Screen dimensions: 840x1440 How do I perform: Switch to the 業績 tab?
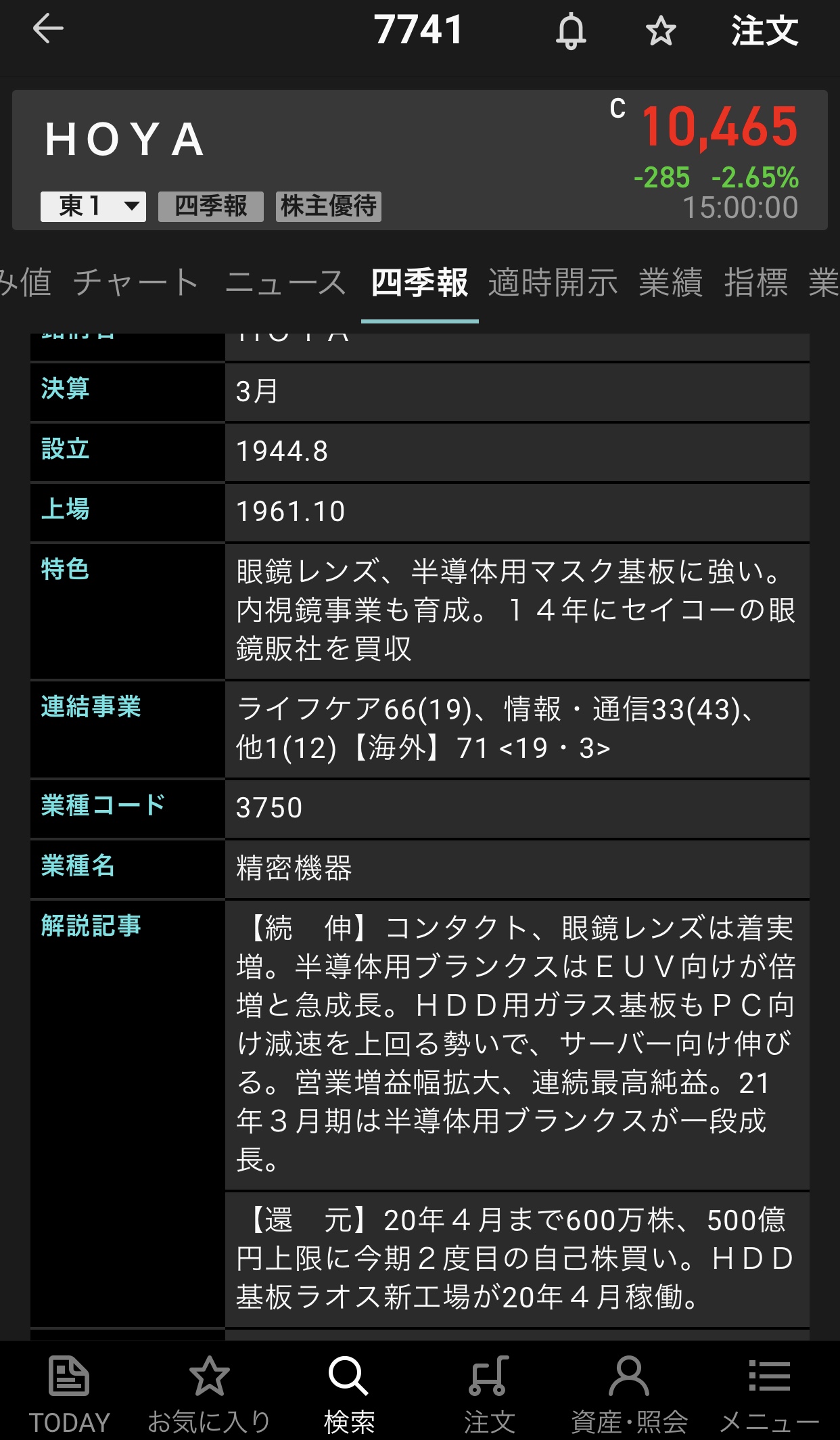(670, 282)
